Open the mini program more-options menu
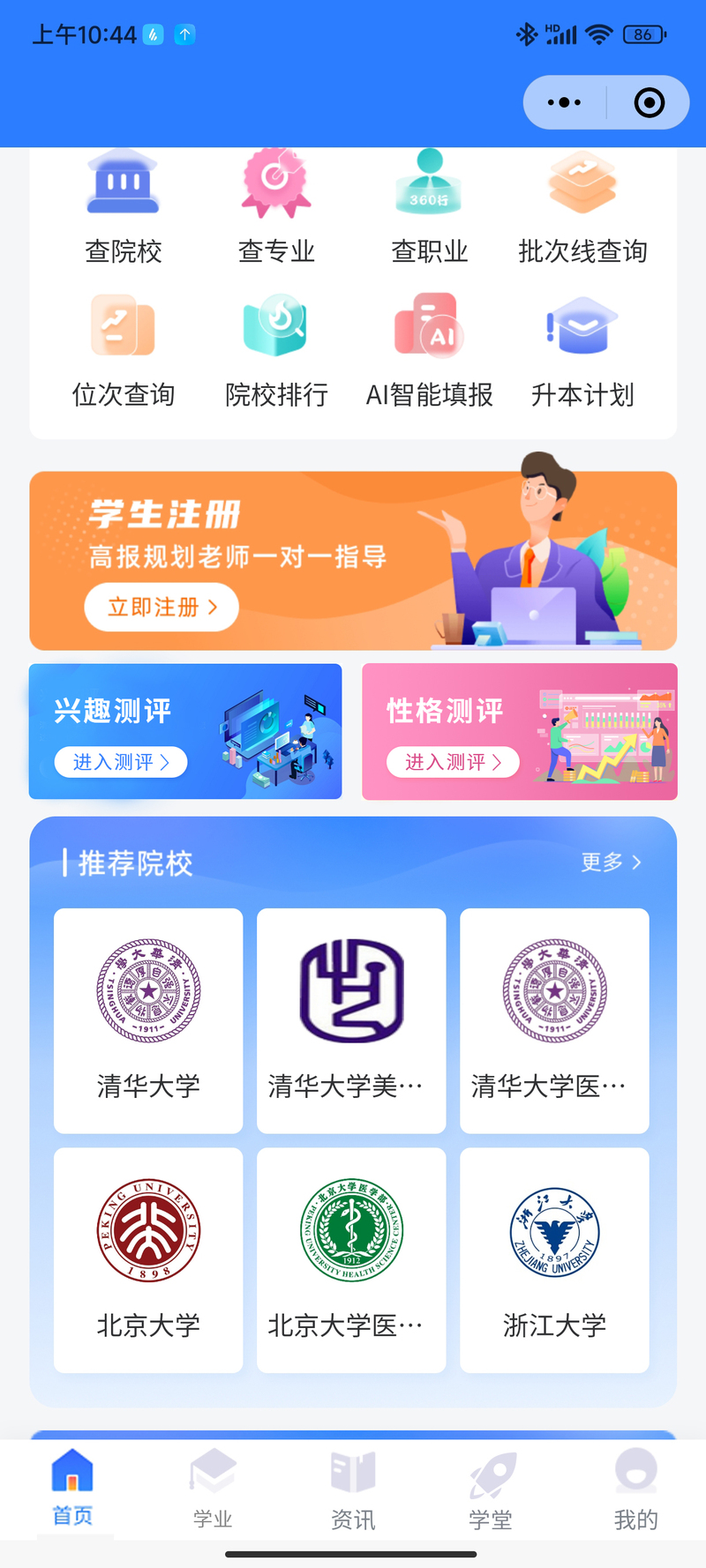706x1568 pixels. [x=565, y=103]
